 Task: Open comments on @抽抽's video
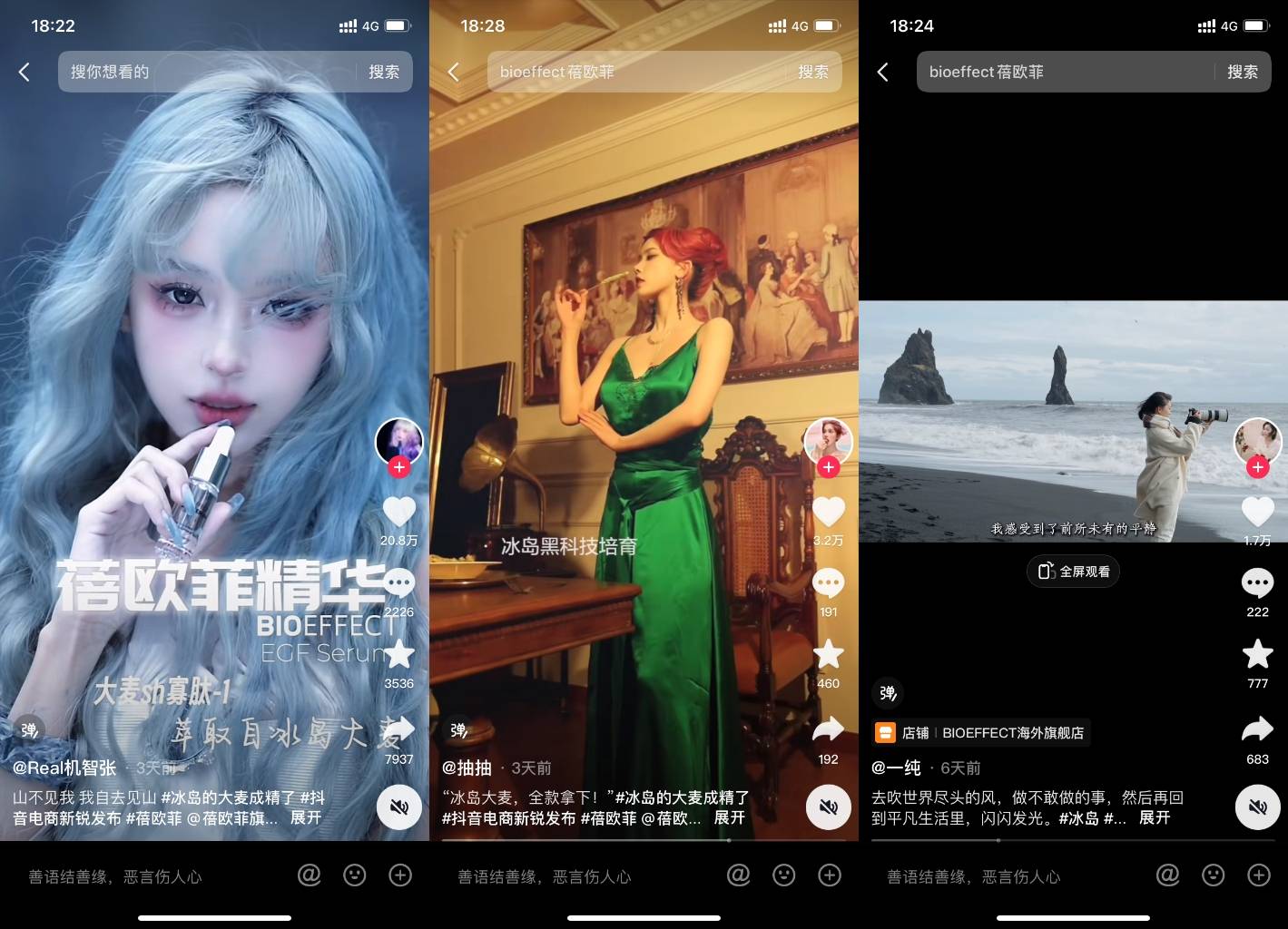click(x=828, y=583)
